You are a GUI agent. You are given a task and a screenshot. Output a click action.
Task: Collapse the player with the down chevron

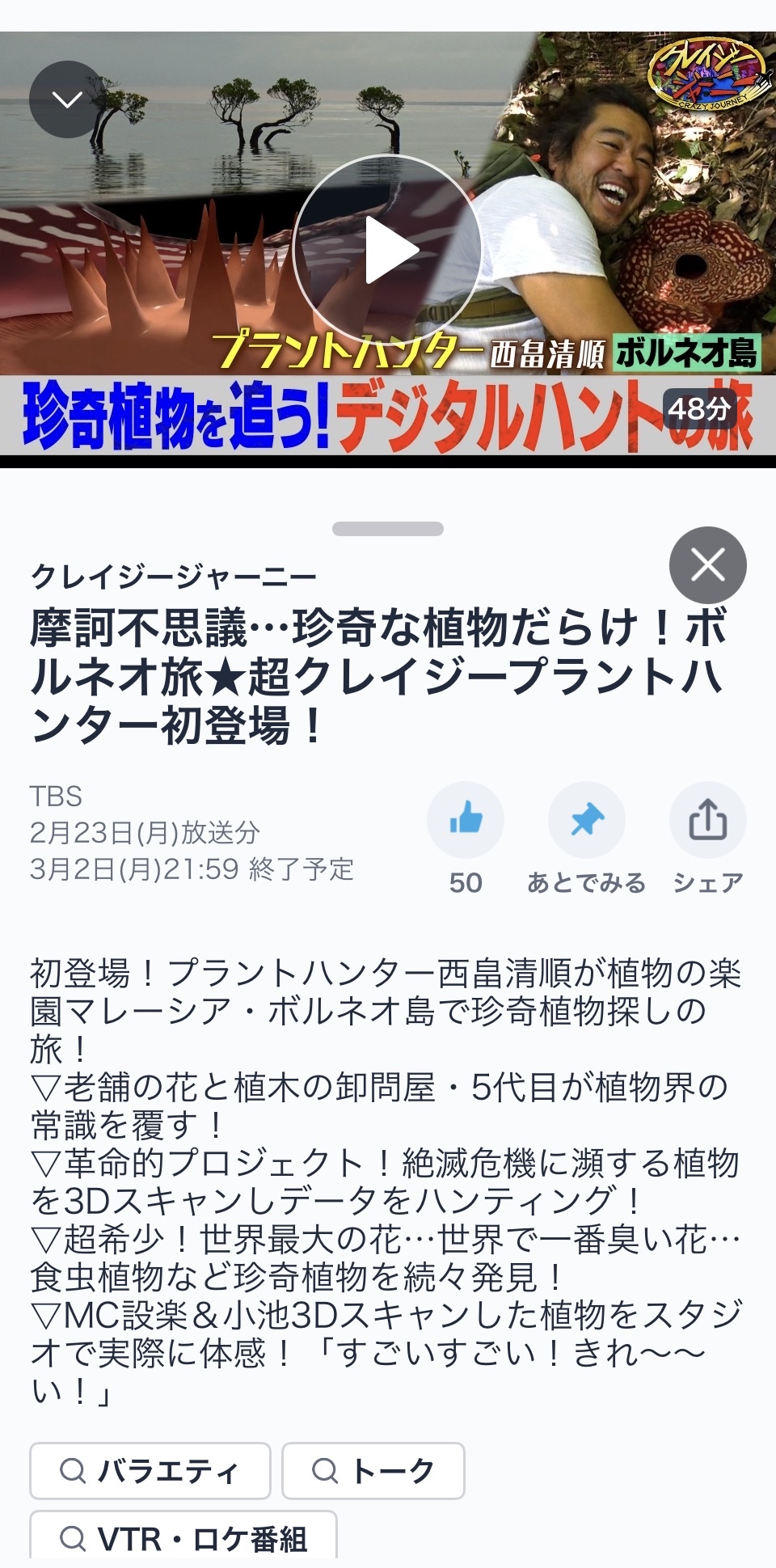tap(67, 99)
